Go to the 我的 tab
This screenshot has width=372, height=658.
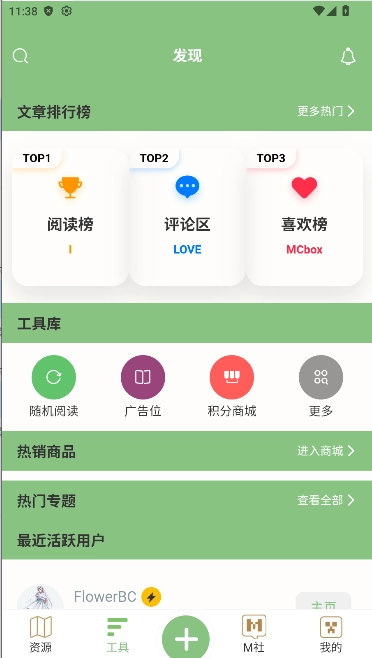coord(331,634)
